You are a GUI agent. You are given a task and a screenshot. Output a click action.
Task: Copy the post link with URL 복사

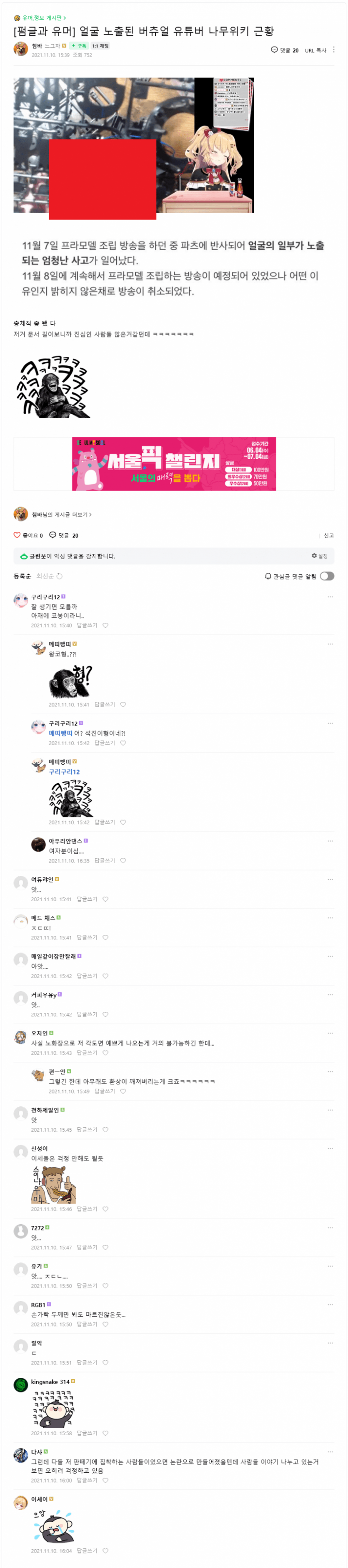coord(315,50)
